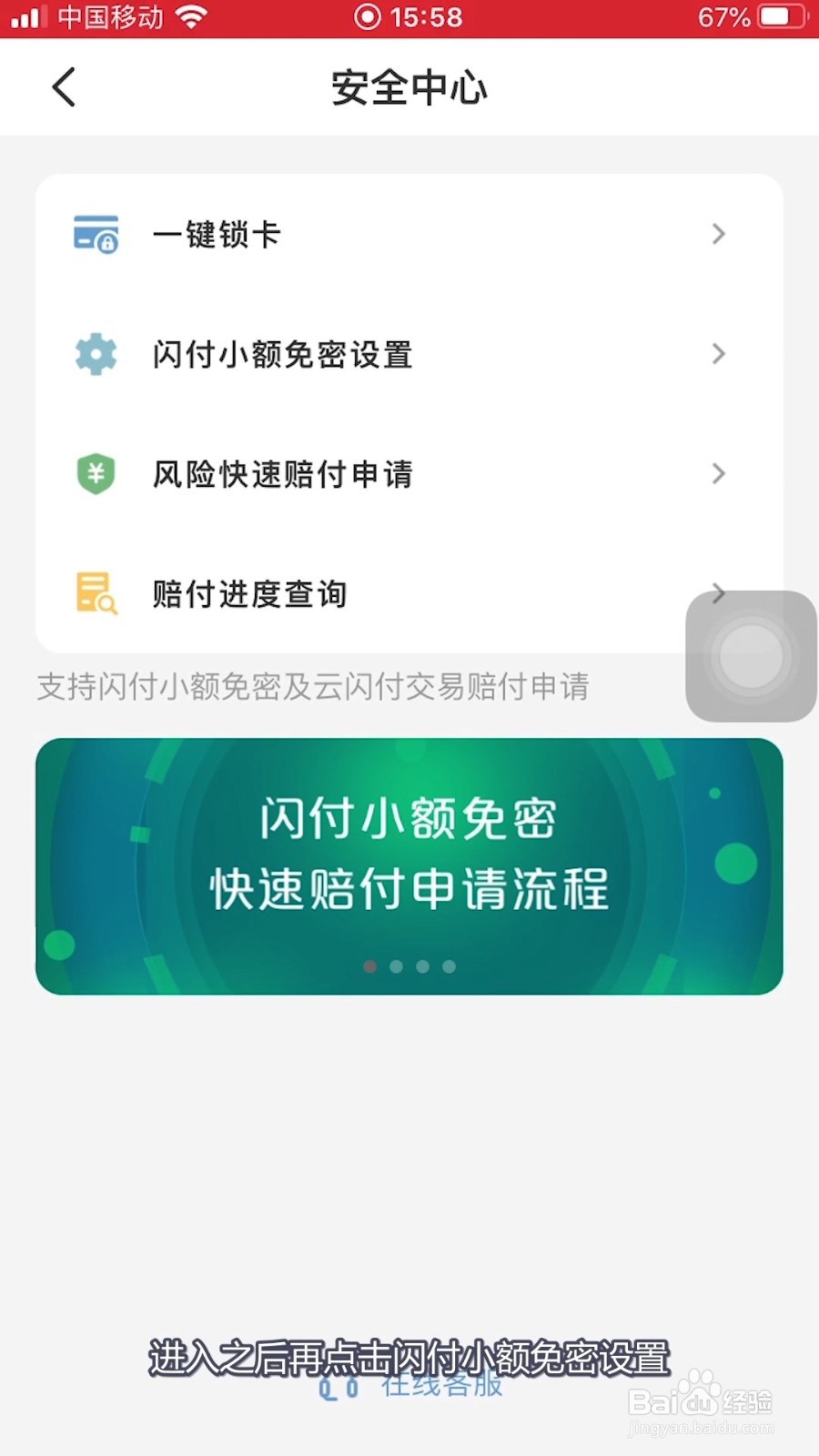Tap the back arrow in the header
819x1456 pixels.
pyautogui.click(x=62, y=87)
